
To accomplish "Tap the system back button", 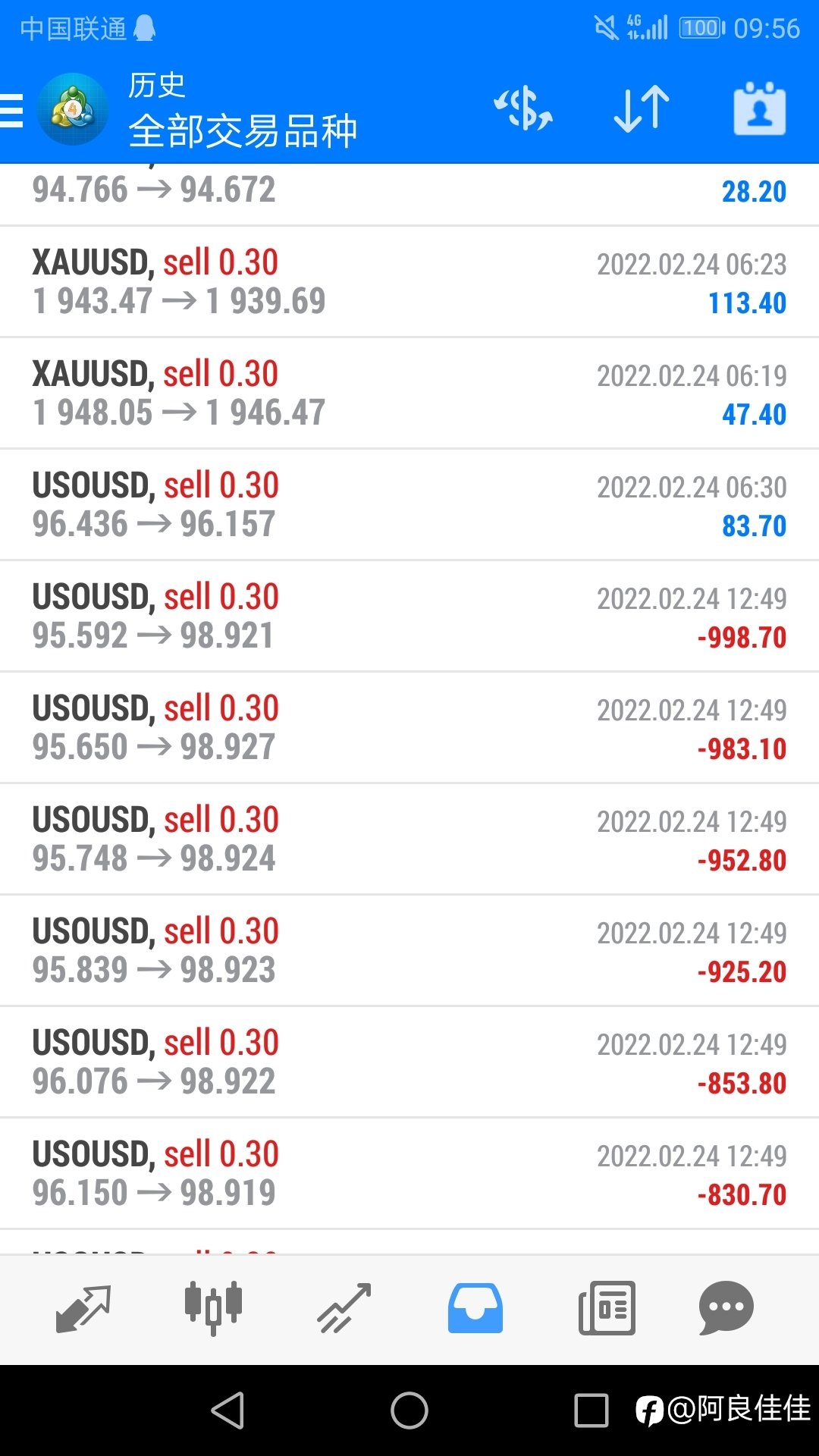I will click(227, 1410).
